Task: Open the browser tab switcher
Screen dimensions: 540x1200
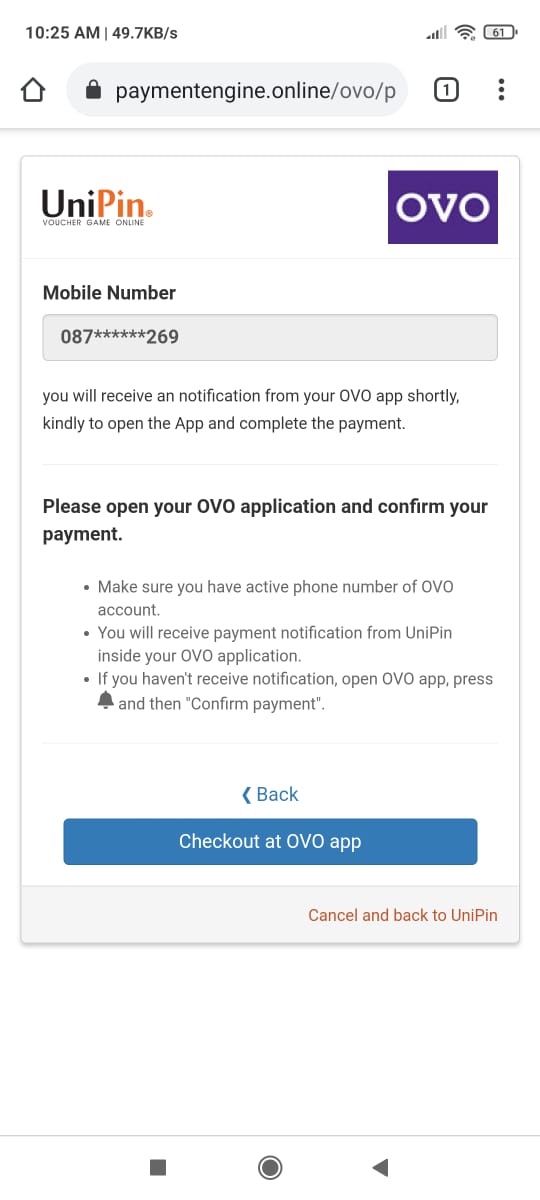Action: (447, 91)
